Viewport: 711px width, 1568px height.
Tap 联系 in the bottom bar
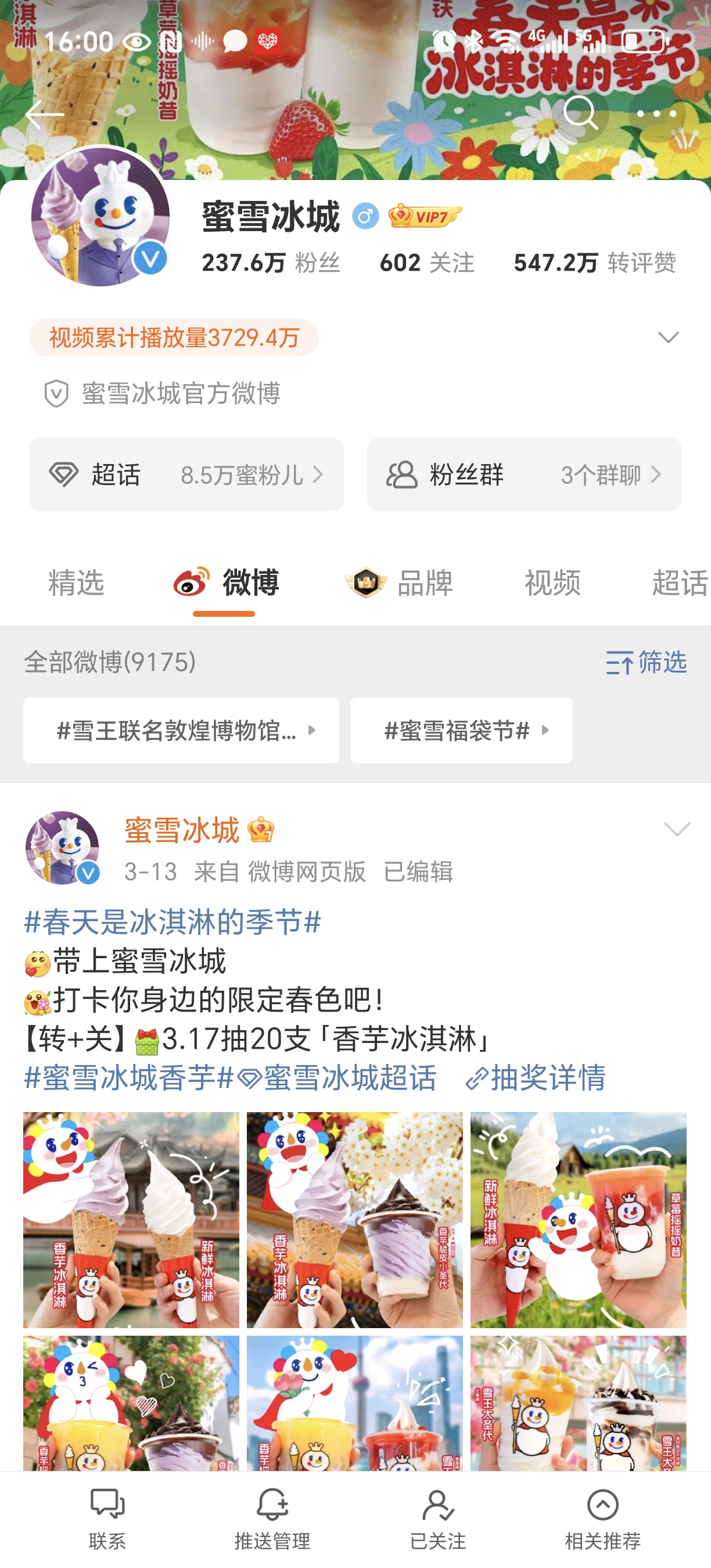tap(107, 1518)
